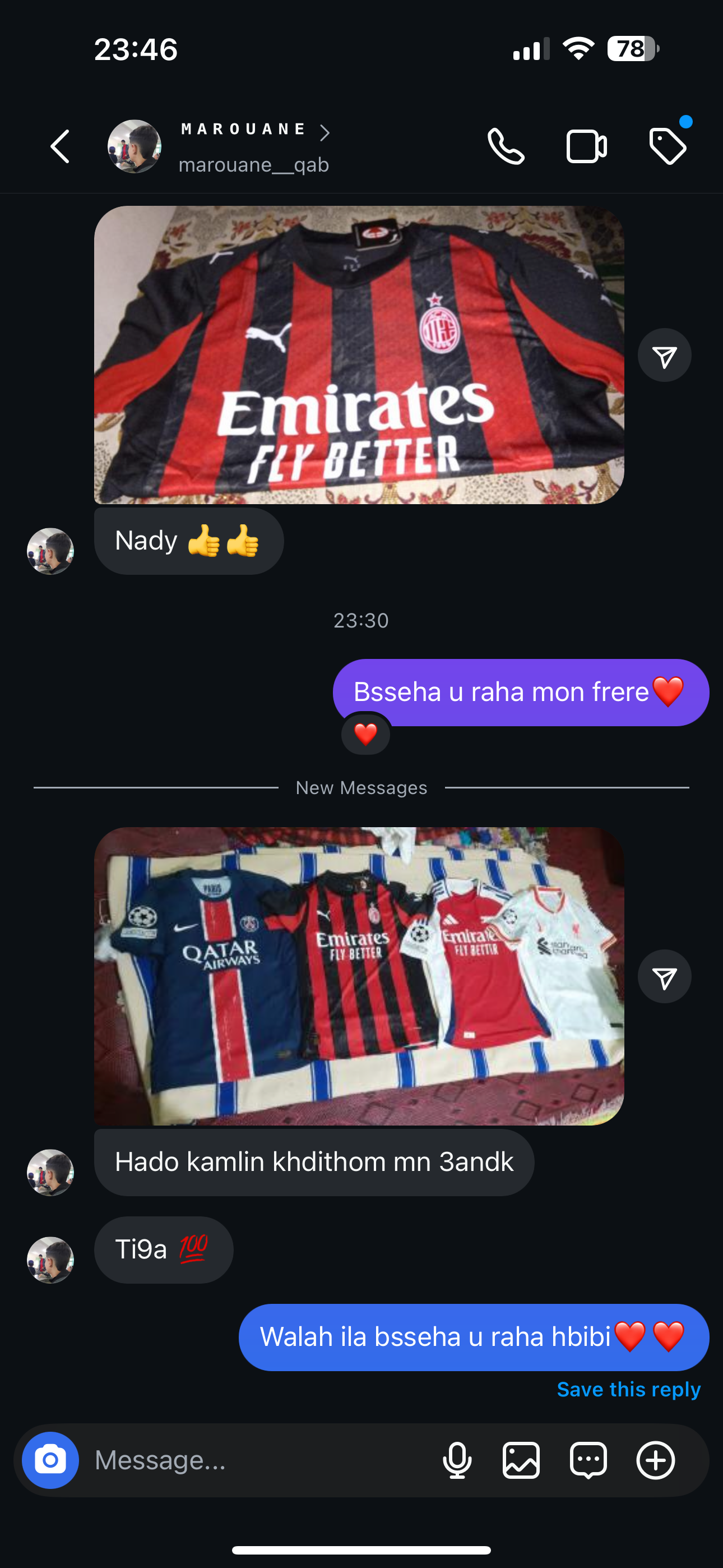
Task: Open the camera from the message bar
Action: (50, 1460)
